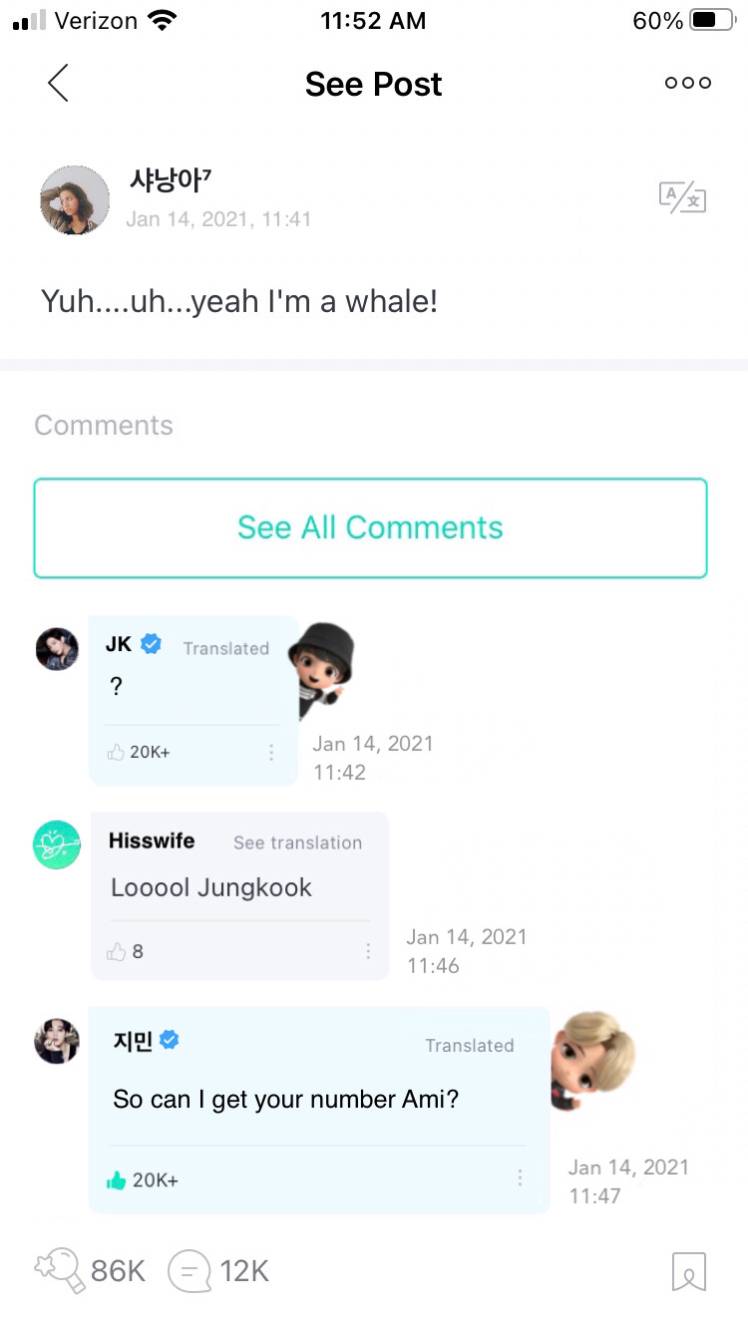
Task: Open 지민's profile avatar
Action: [57, 1041]
